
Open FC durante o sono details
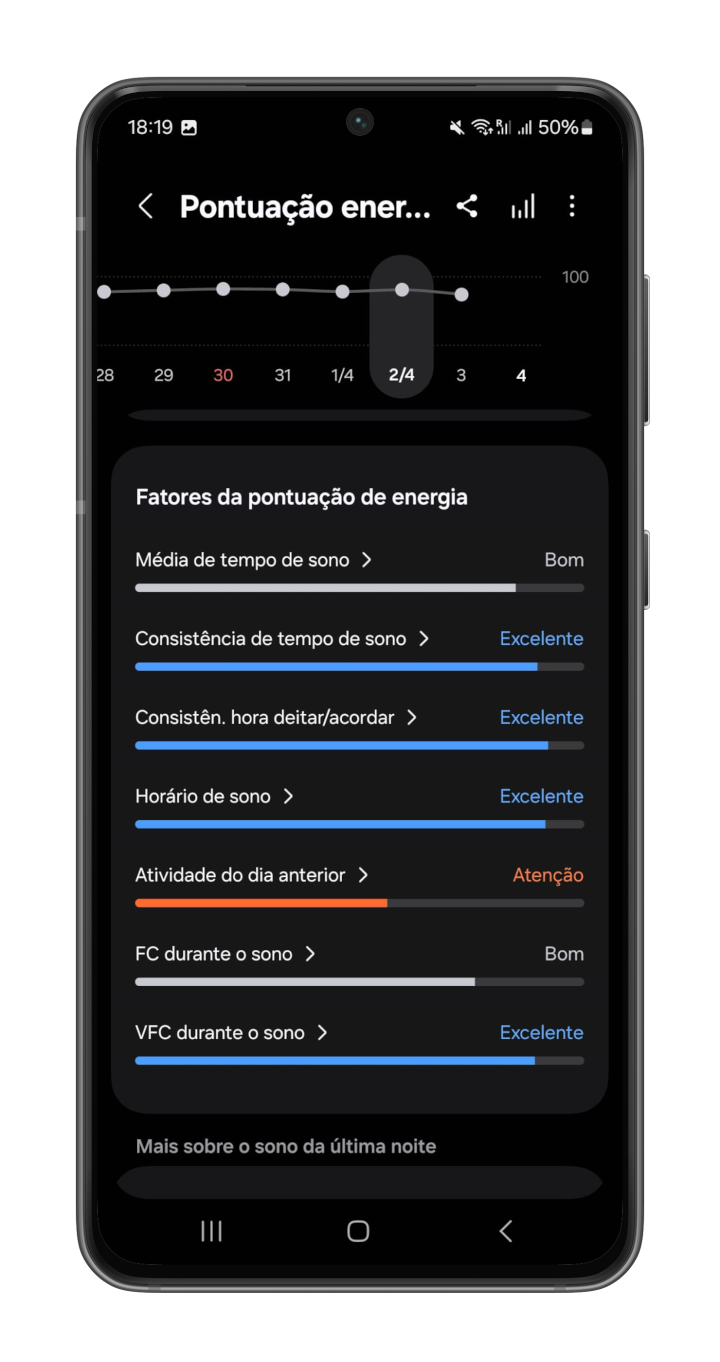225,954
